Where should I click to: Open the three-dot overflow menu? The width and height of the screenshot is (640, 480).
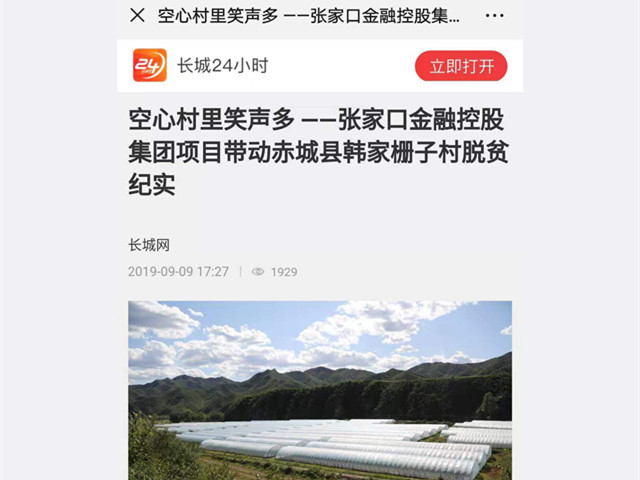(494, 16)
